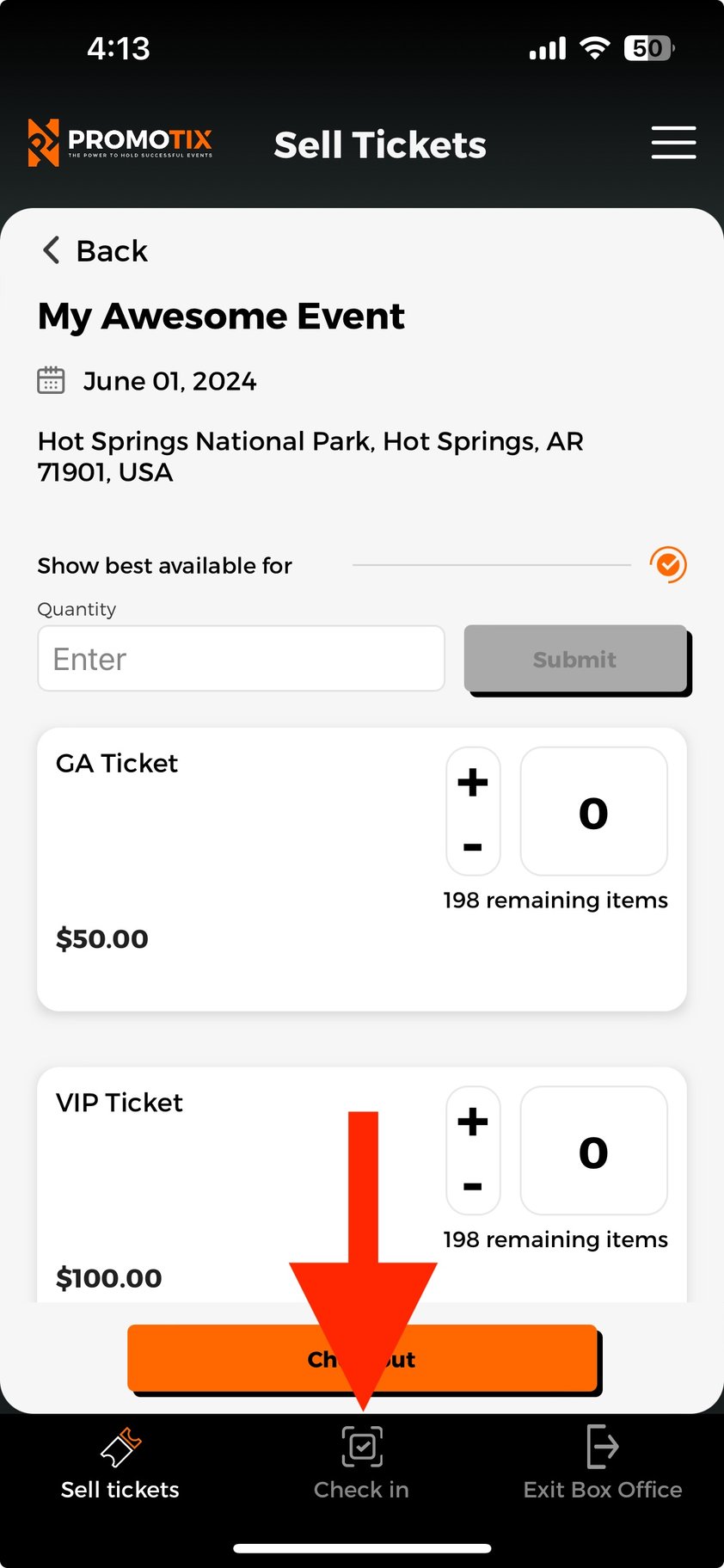The height and width of the screenshot is (1568, 724).
Task: Tap the Check in scanner icon
Action: click(x=361, y=1447)
